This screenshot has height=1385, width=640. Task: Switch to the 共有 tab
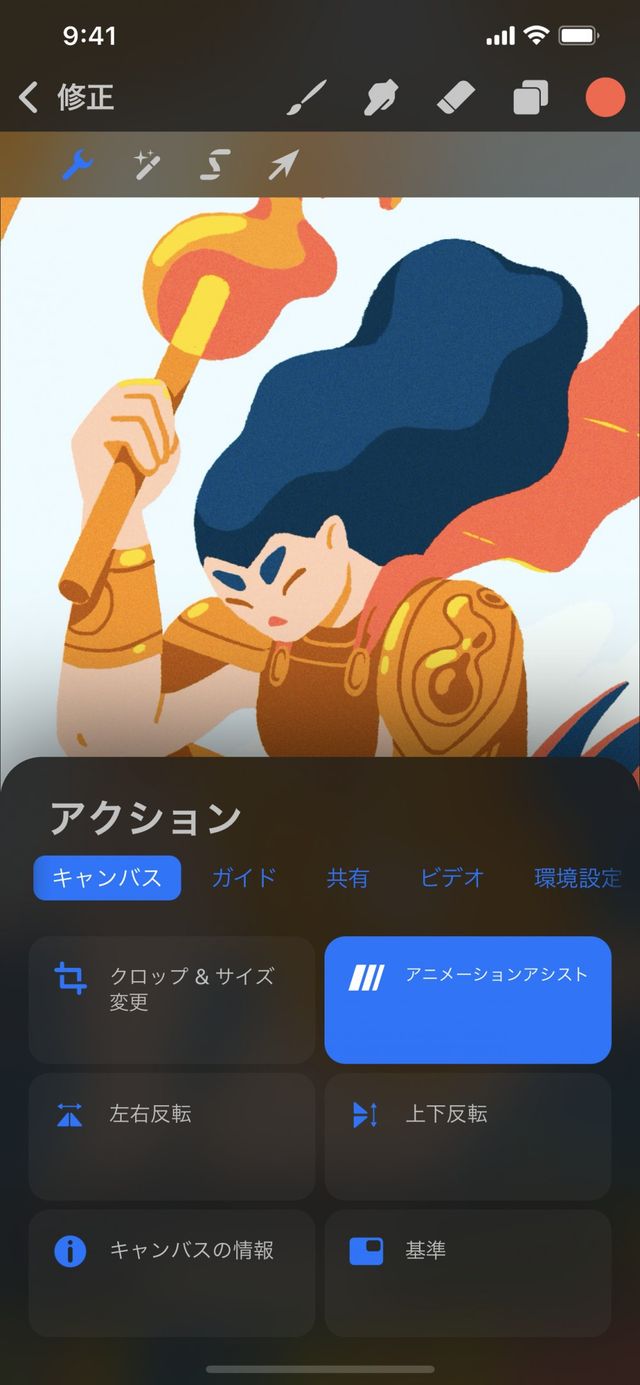(347, 878)
